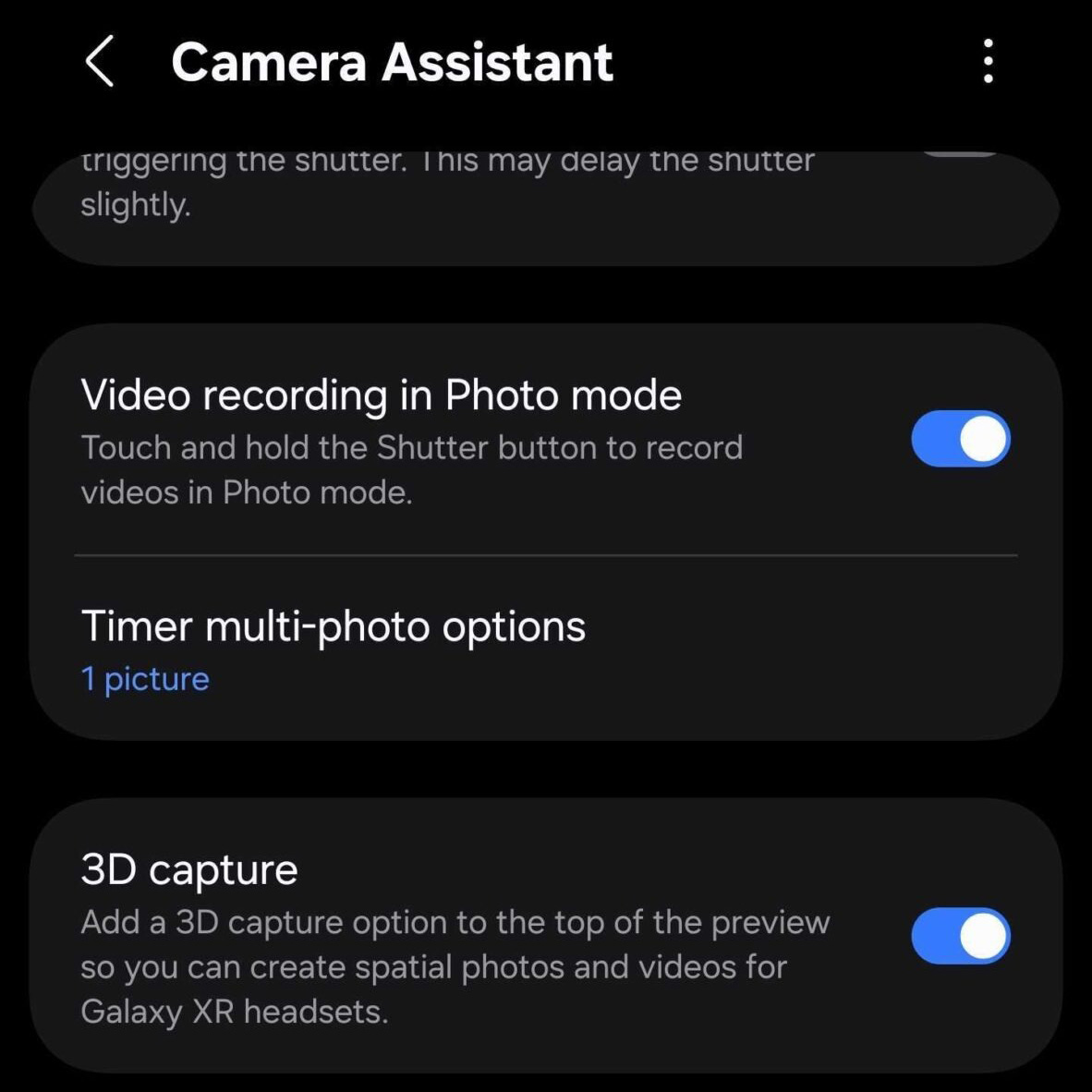Open Timer multi-photo options
This screenshot has width=1092, height=1092.
(333, 649)
